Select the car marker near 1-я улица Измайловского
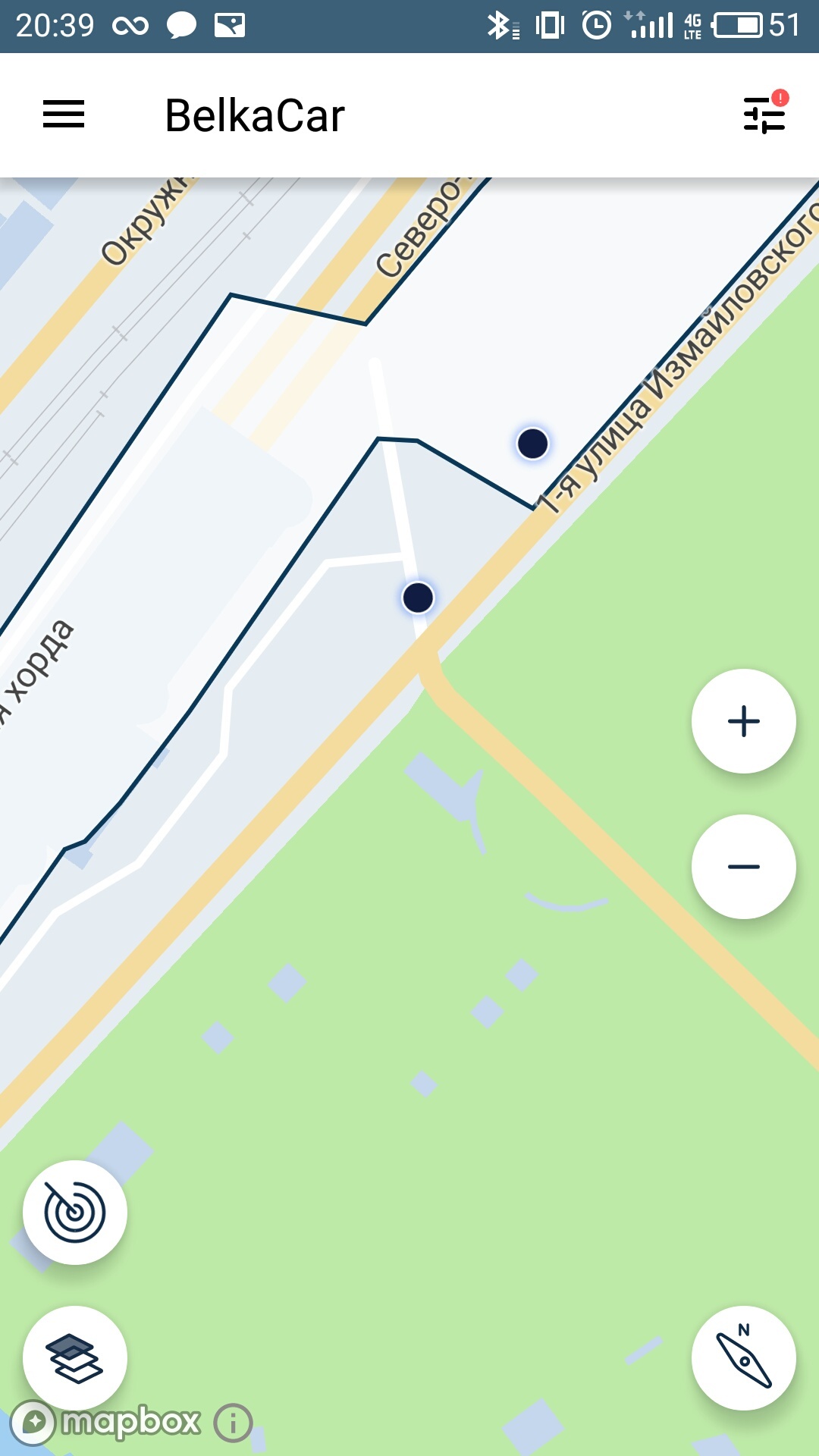 point(532,444)
